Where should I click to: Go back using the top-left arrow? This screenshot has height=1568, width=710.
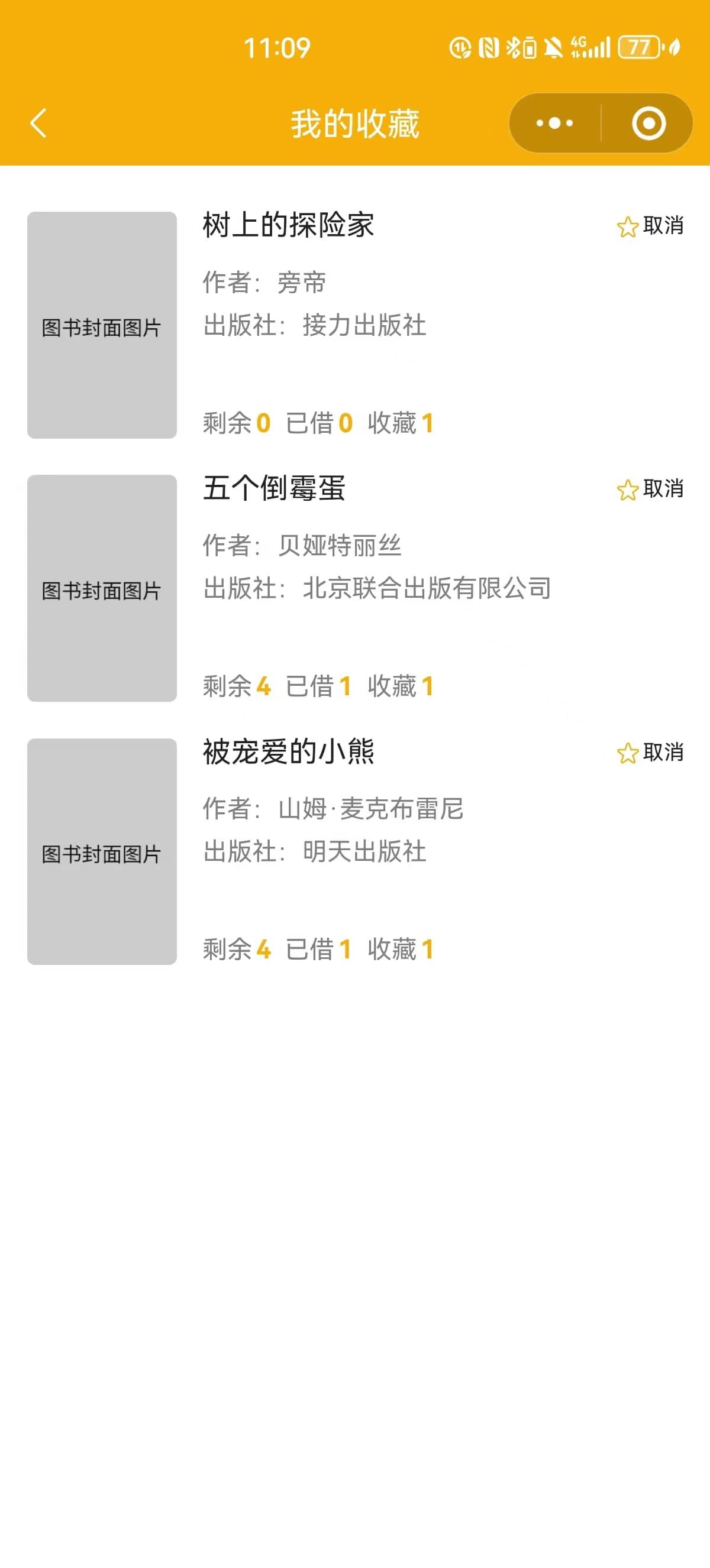pos(38,123)
